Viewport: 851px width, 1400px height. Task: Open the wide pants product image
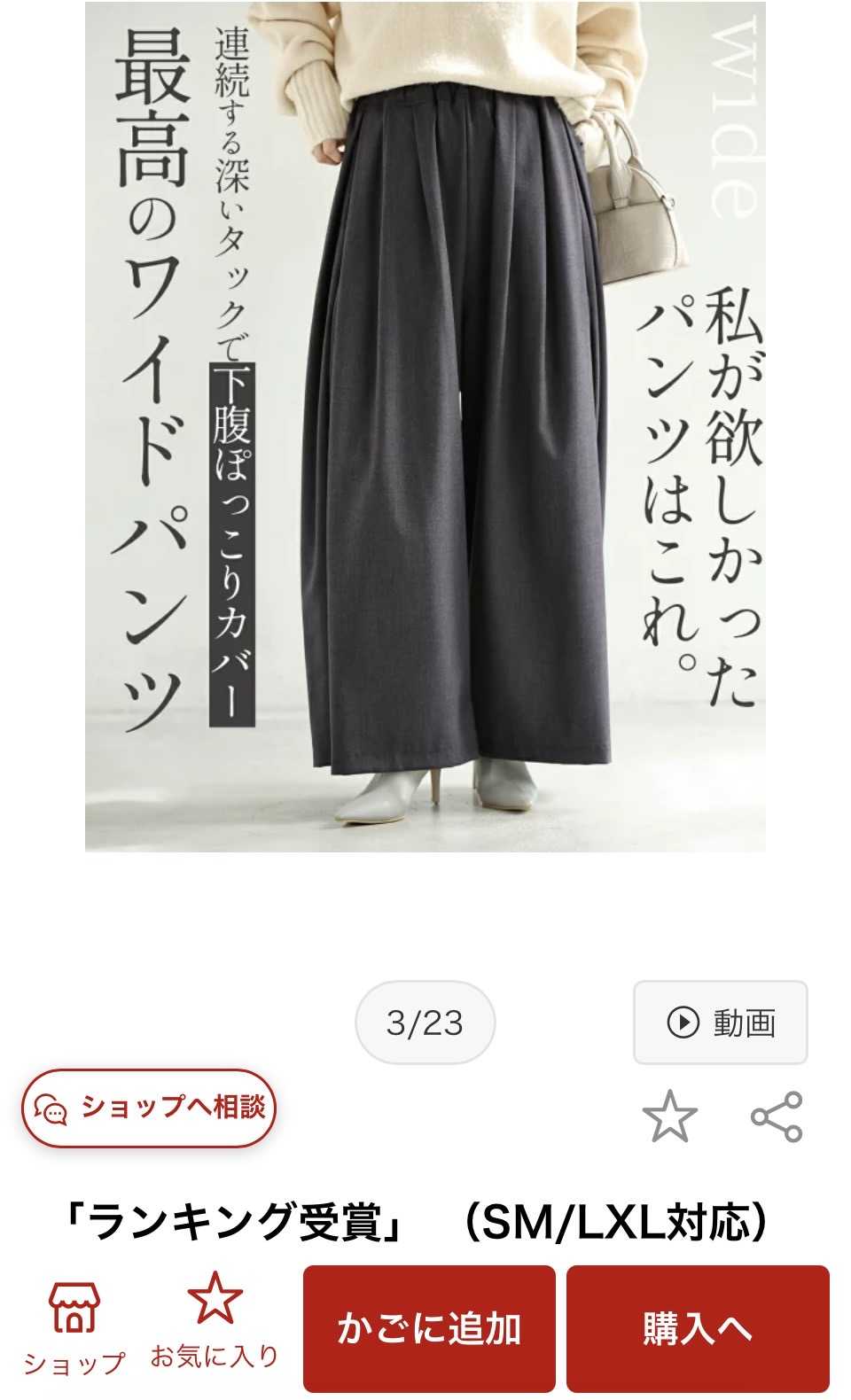425,426
